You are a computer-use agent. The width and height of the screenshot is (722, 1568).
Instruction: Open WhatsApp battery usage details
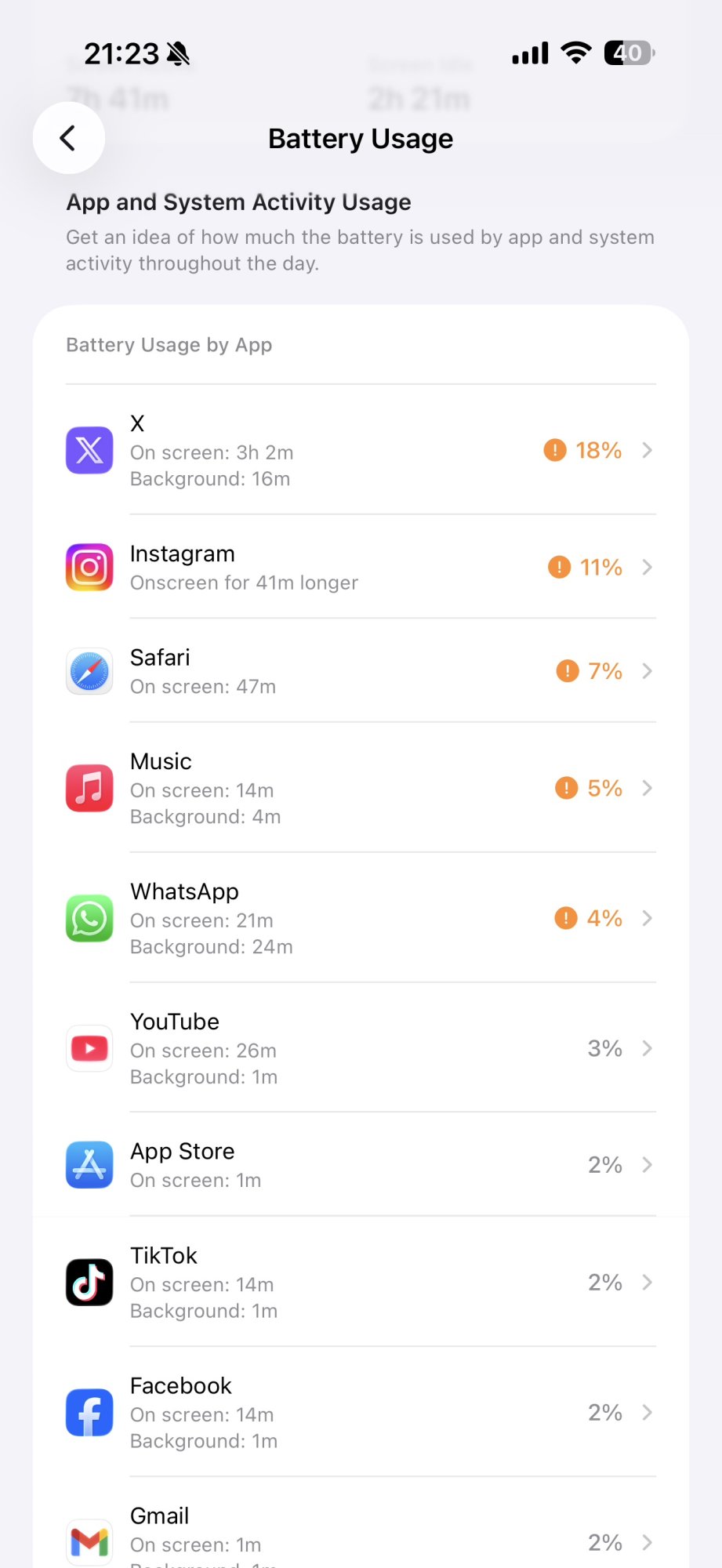tap(361, 917)
